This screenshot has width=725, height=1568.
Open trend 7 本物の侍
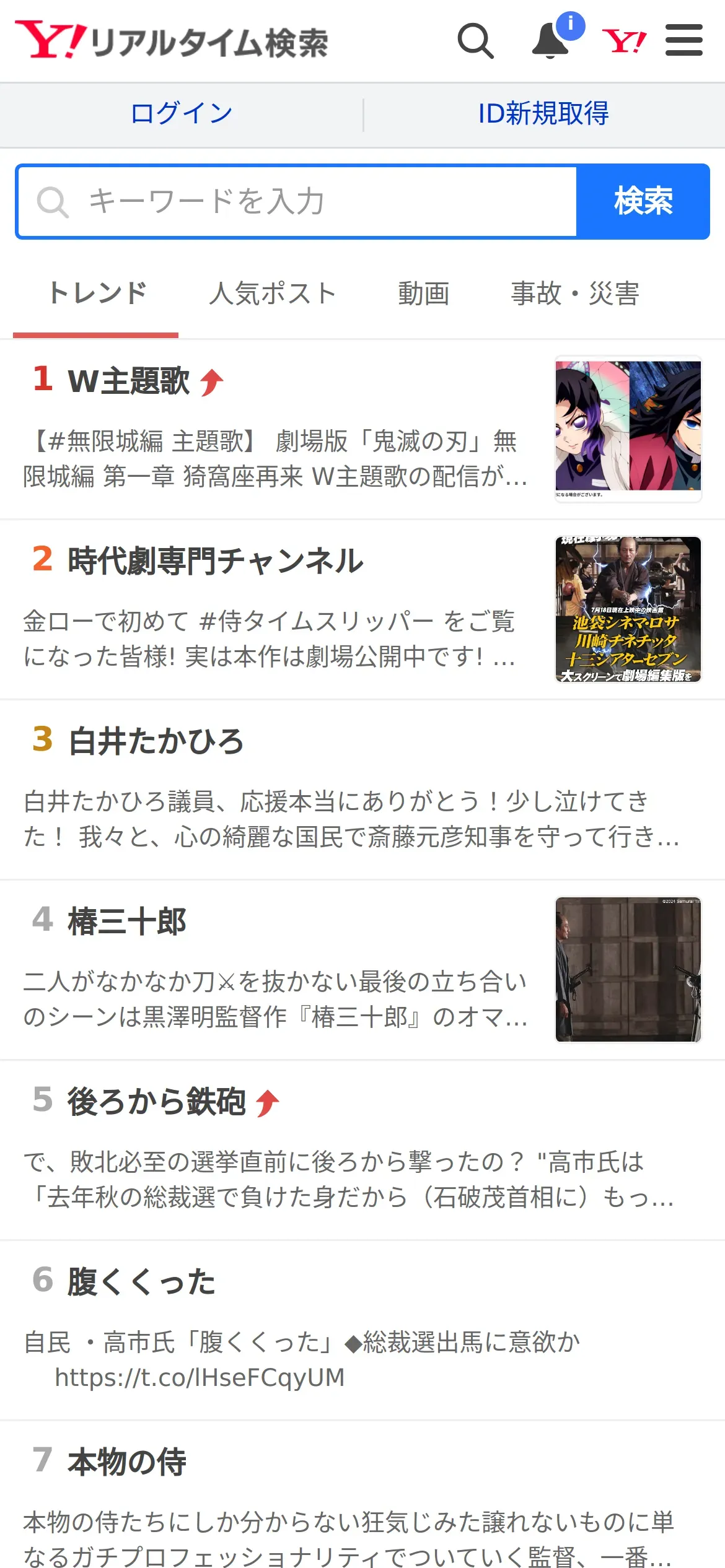pos(362,1495)
